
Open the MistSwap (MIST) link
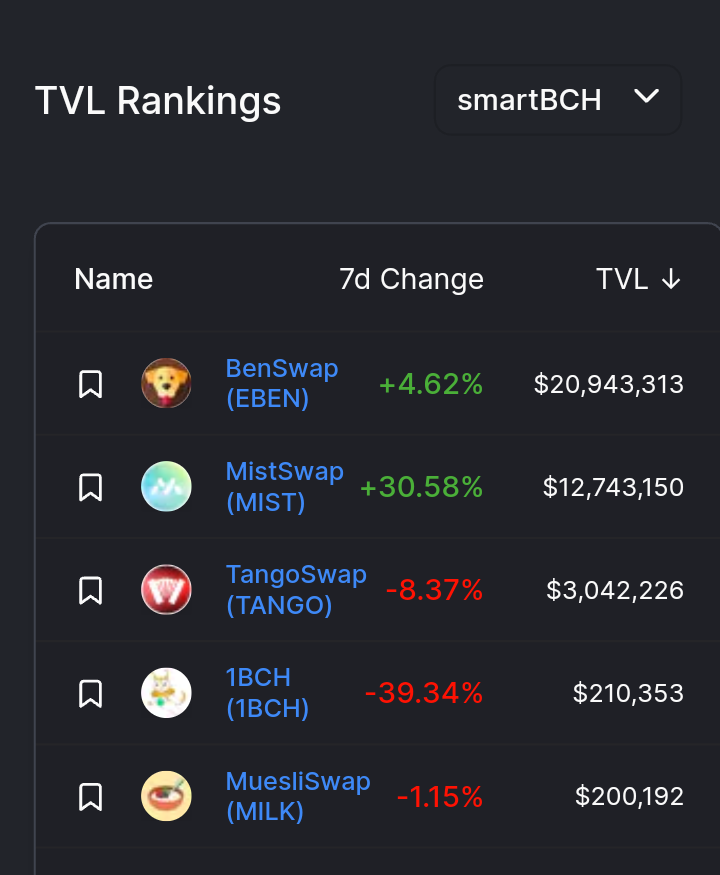(285, 487)
